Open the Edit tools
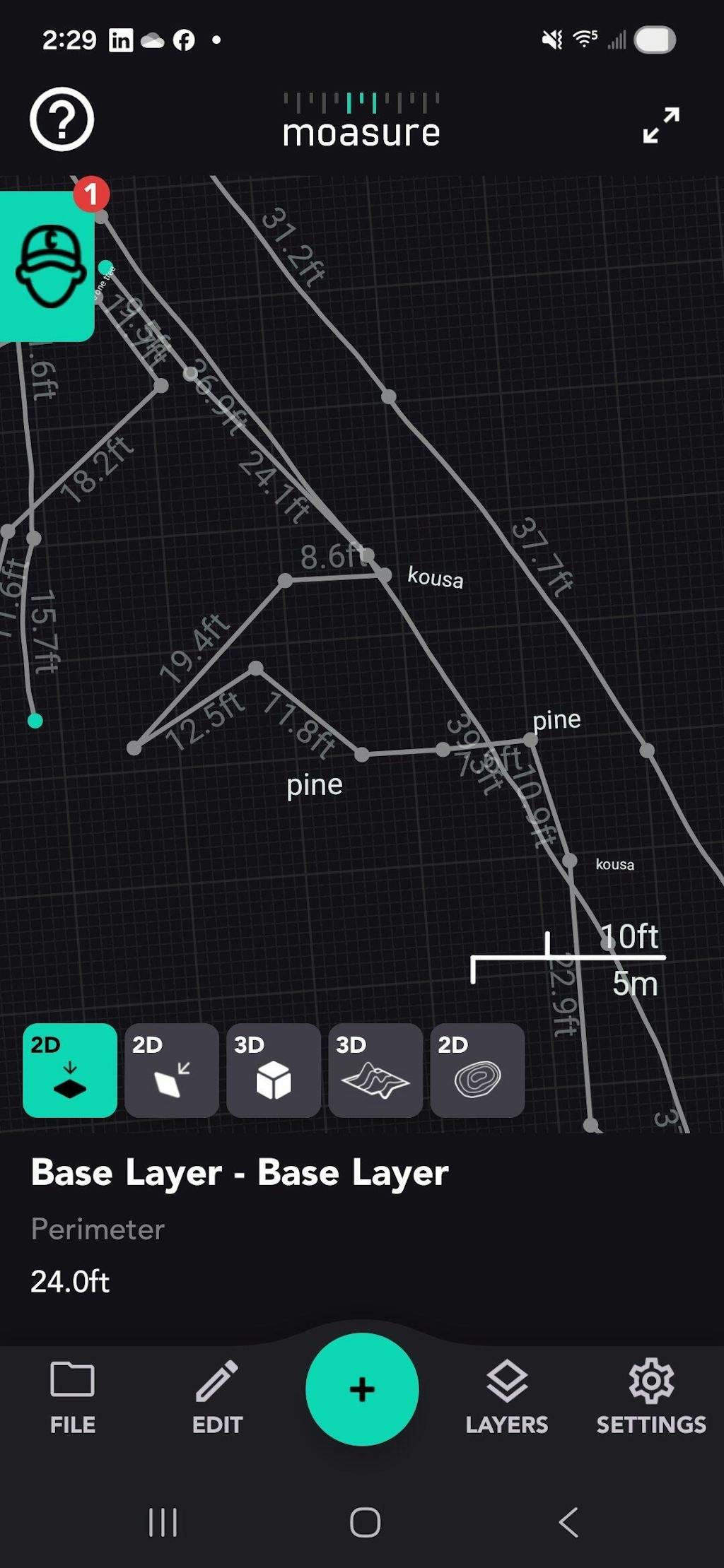The width and height of the screenshot is (724, 1568). click(x=217, y=1396)
